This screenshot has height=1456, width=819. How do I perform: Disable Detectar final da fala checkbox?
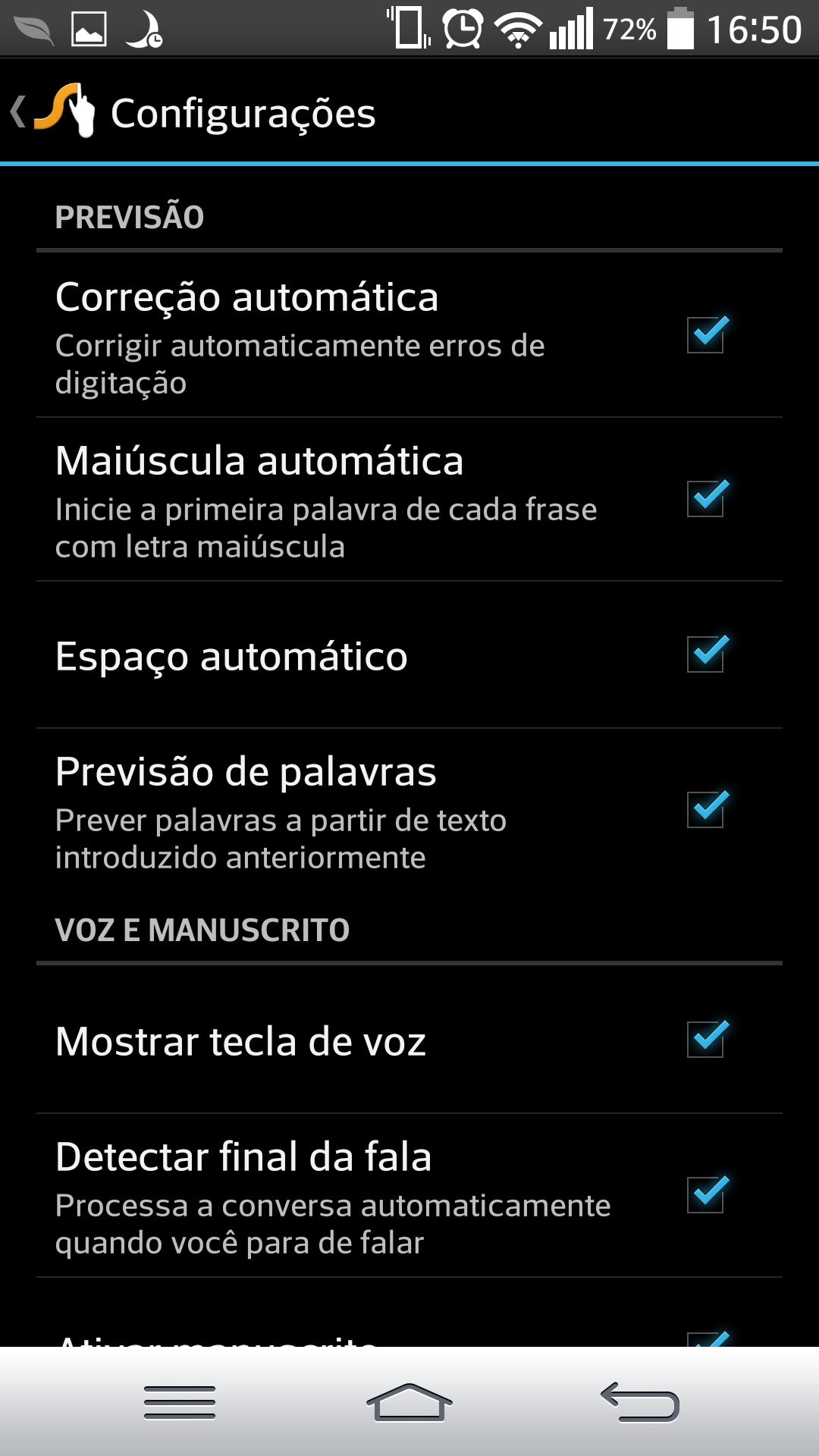coord(707,1194)
